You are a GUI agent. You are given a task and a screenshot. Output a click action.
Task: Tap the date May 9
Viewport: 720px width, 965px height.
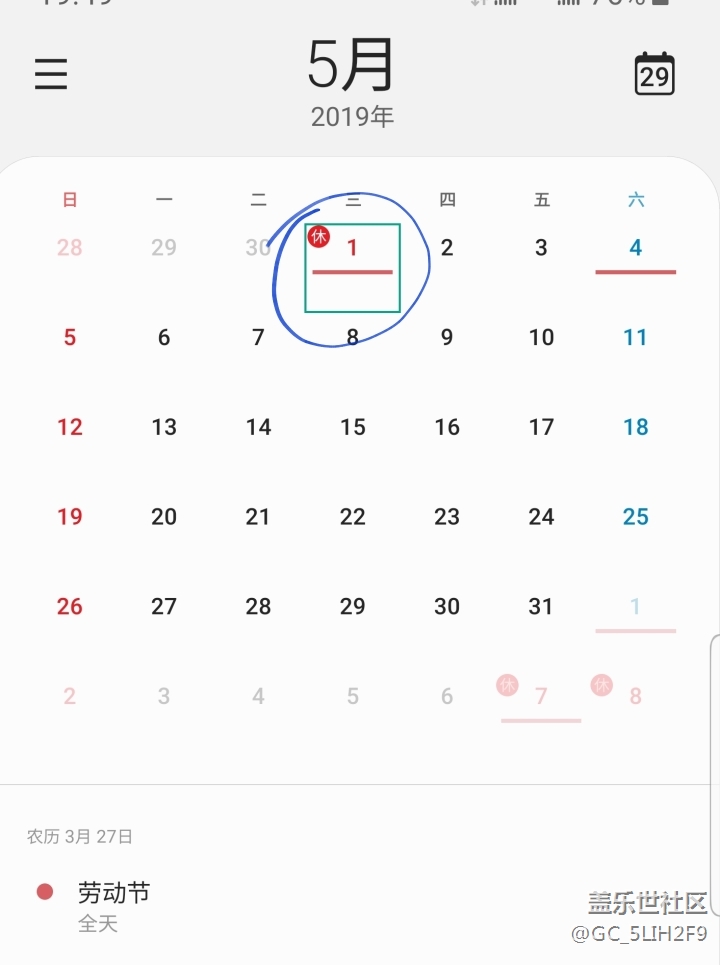click(x=447, y=338)
